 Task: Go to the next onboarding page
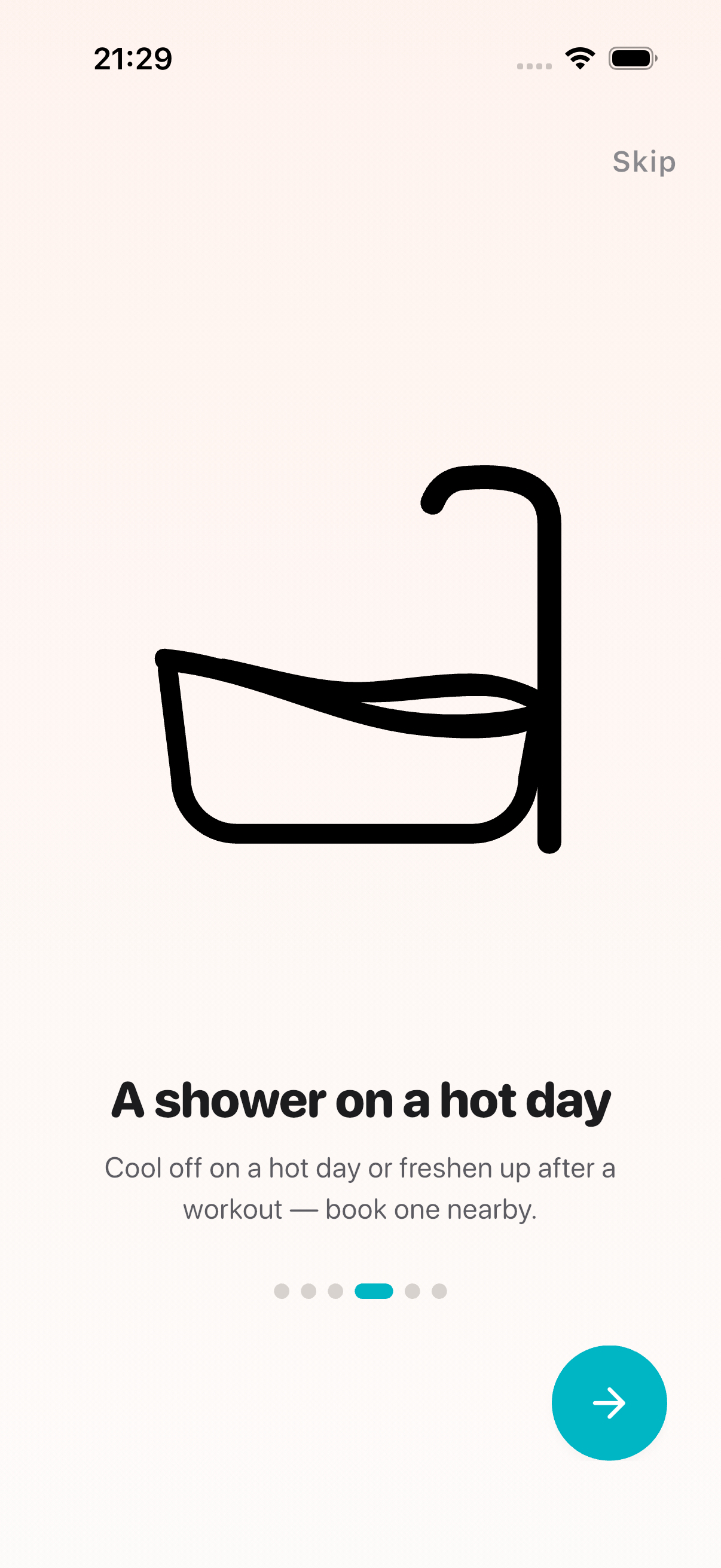[x=609, y=1402]
